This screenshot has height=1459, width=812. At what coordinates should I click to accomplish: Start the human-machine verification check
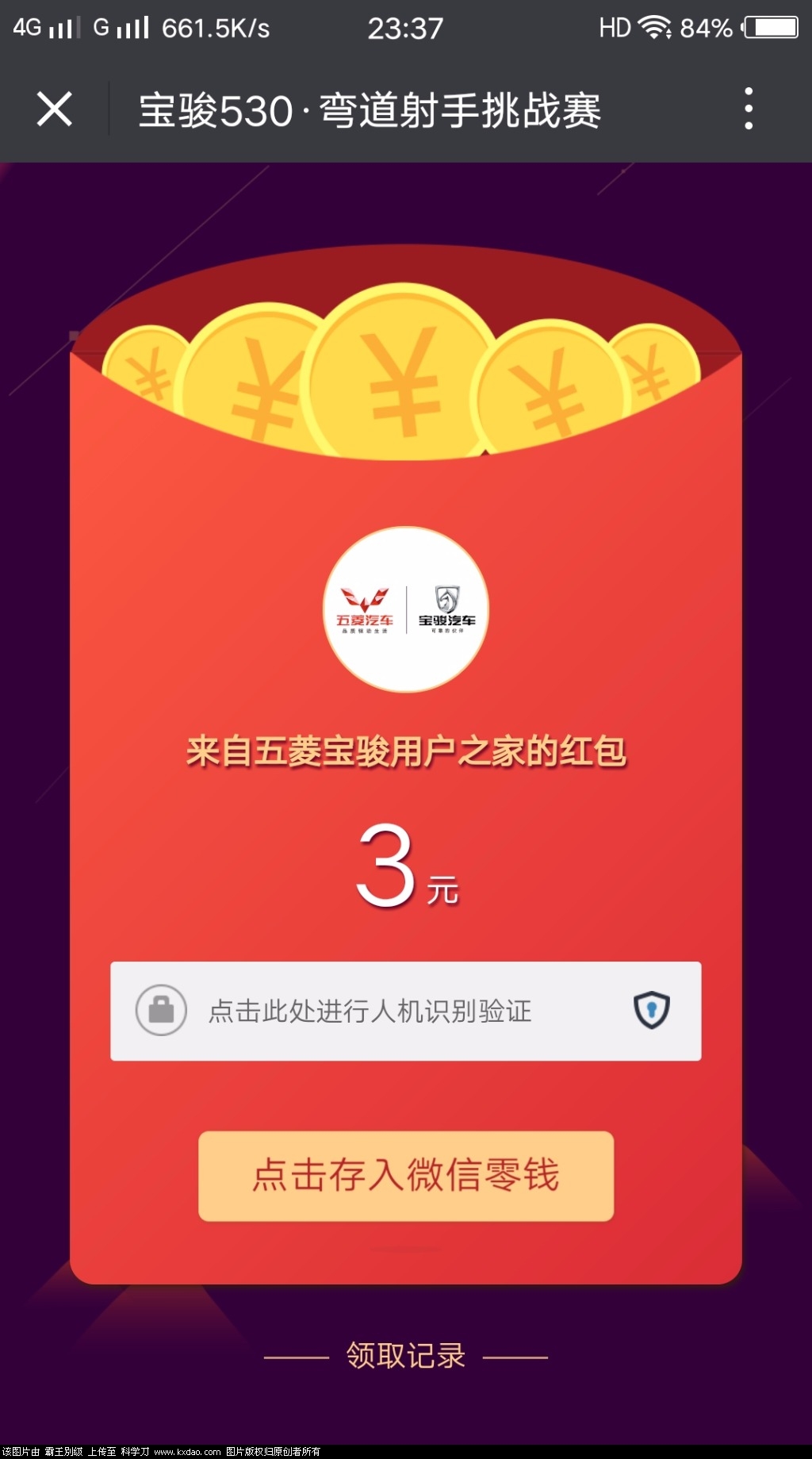point(405,1011)
